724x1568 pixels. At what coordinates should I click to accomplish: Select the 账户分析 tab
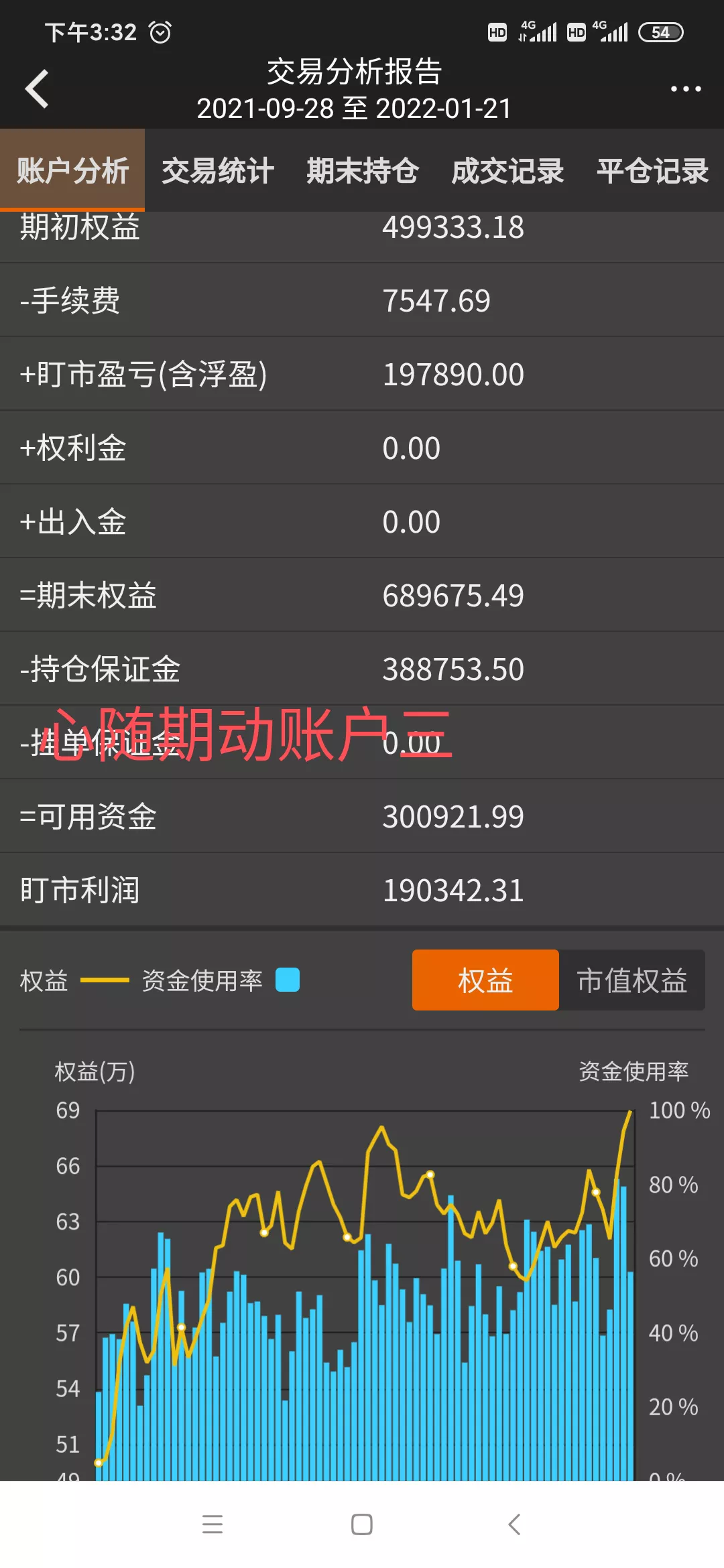pos(72,170)
